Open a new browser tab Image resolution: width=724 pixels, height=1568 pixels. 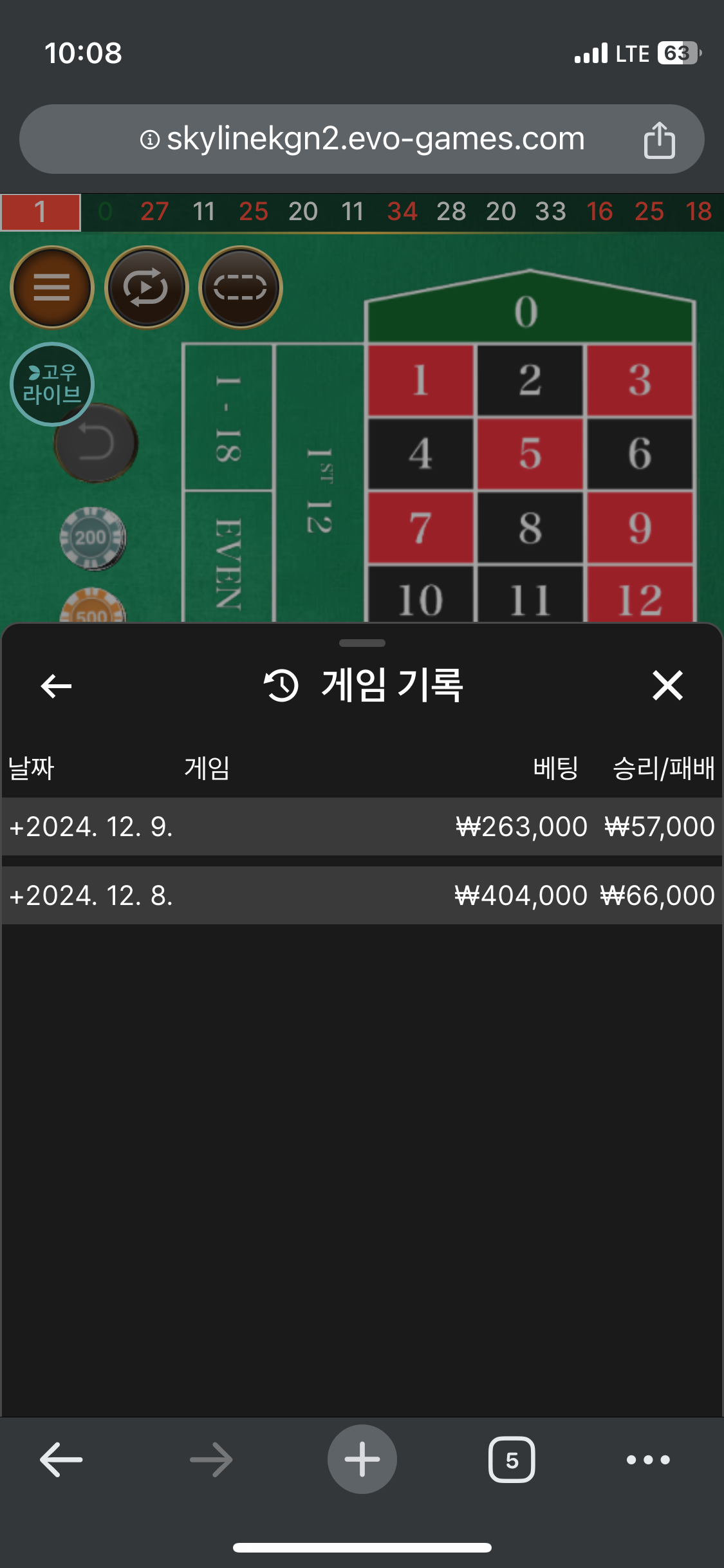tap(362, 1459)
